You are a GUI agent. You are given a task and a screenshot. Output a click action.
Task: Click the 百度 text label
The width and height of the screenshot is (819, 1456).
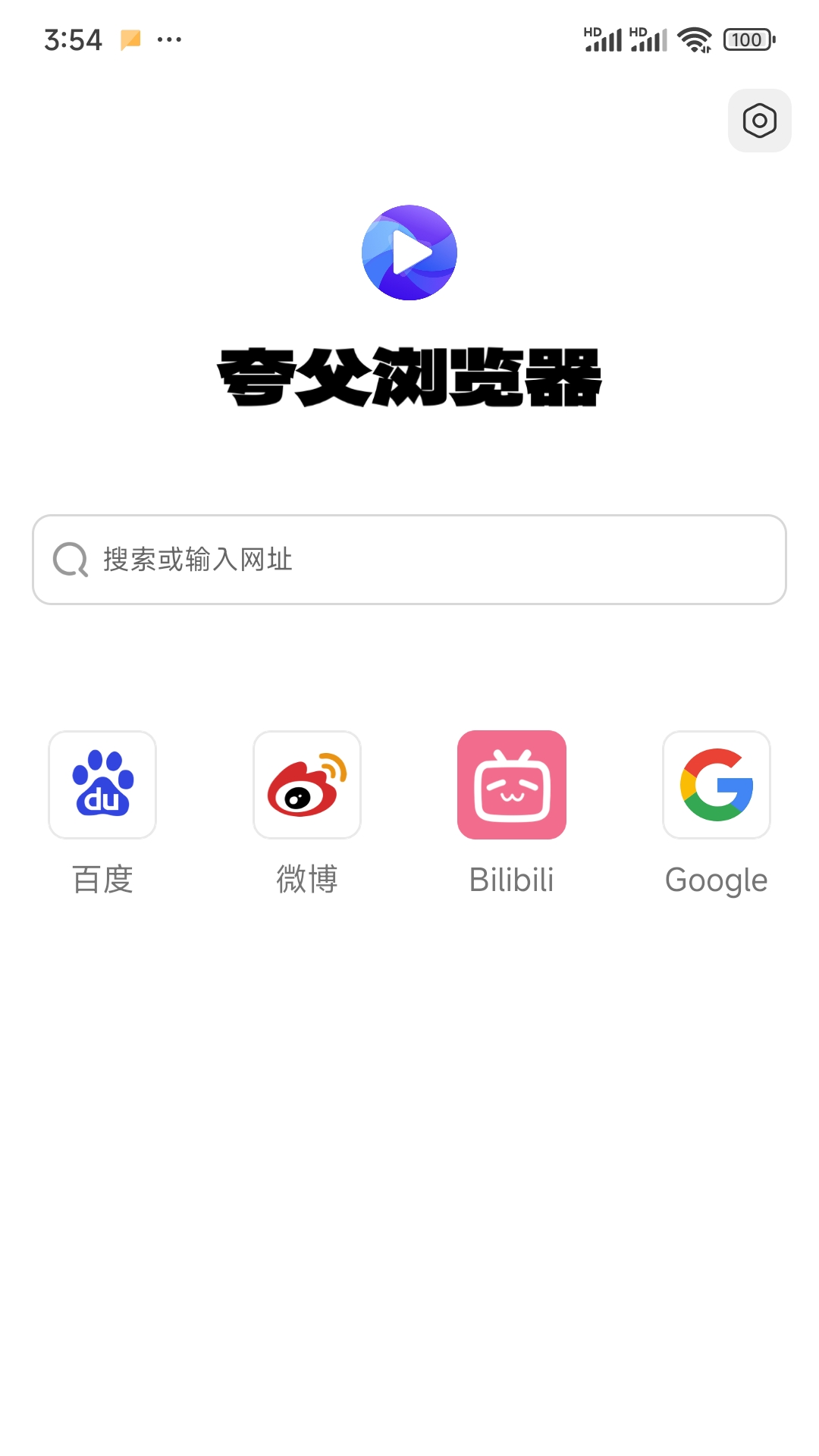point(102,880)
